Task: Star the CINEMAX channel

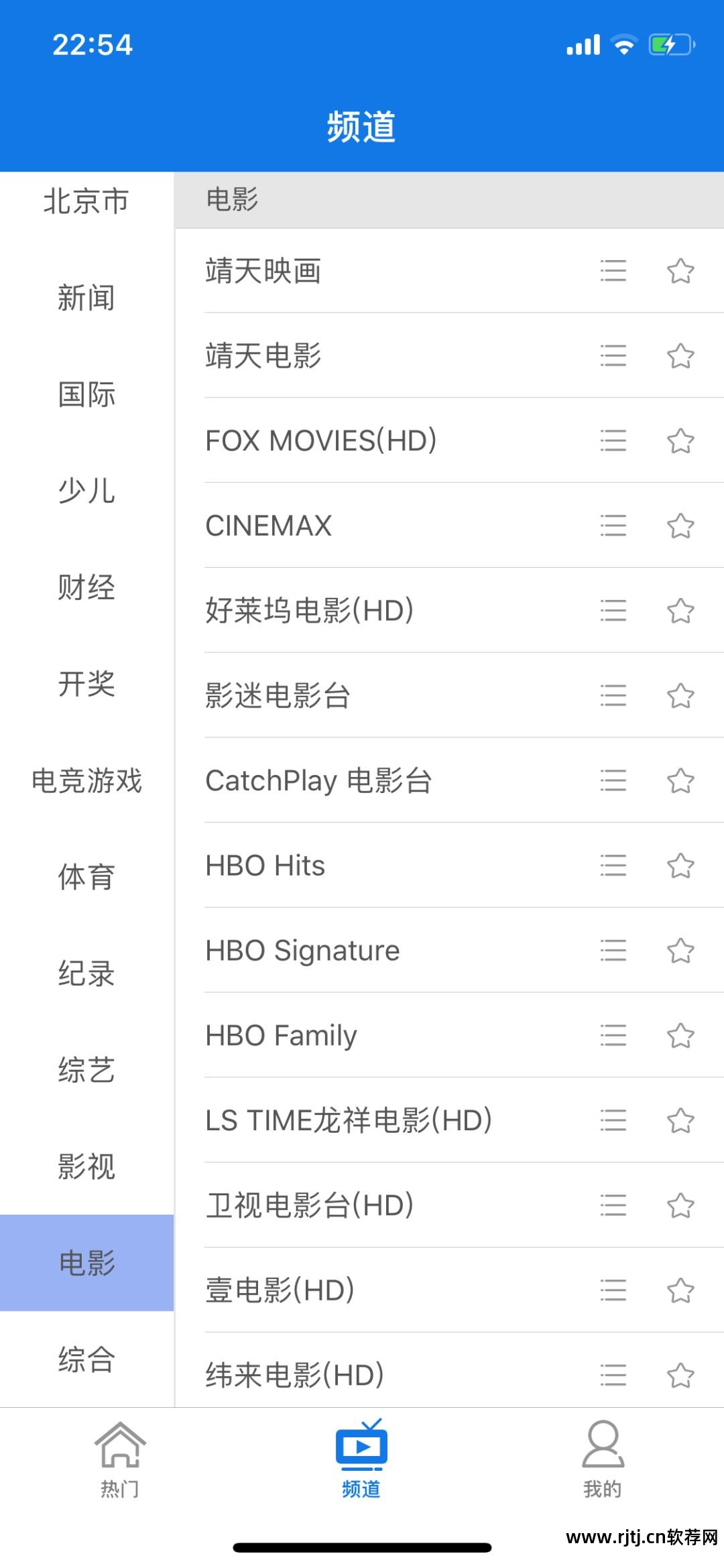Action: [680, 526]
